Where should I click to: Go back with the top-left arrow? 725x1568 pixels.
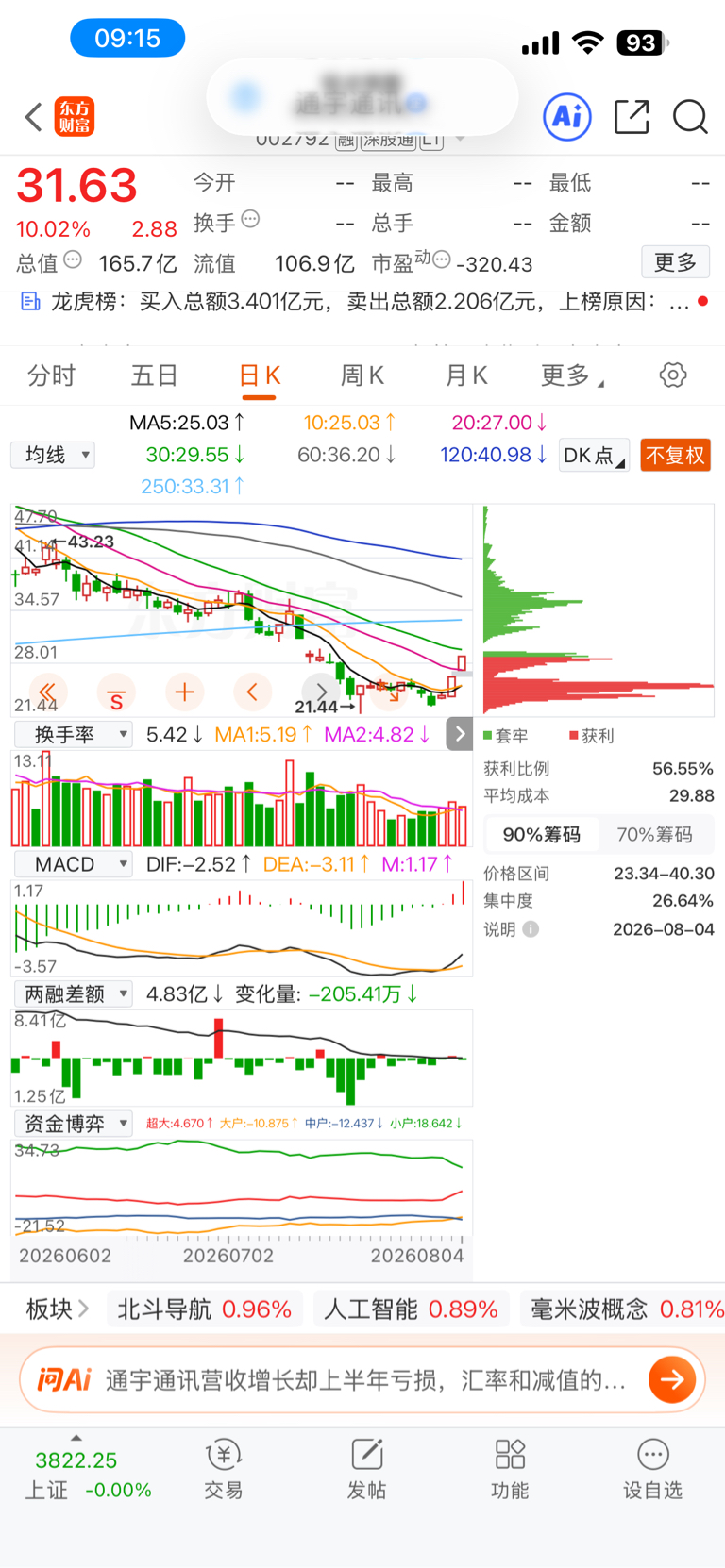(34, 117)
